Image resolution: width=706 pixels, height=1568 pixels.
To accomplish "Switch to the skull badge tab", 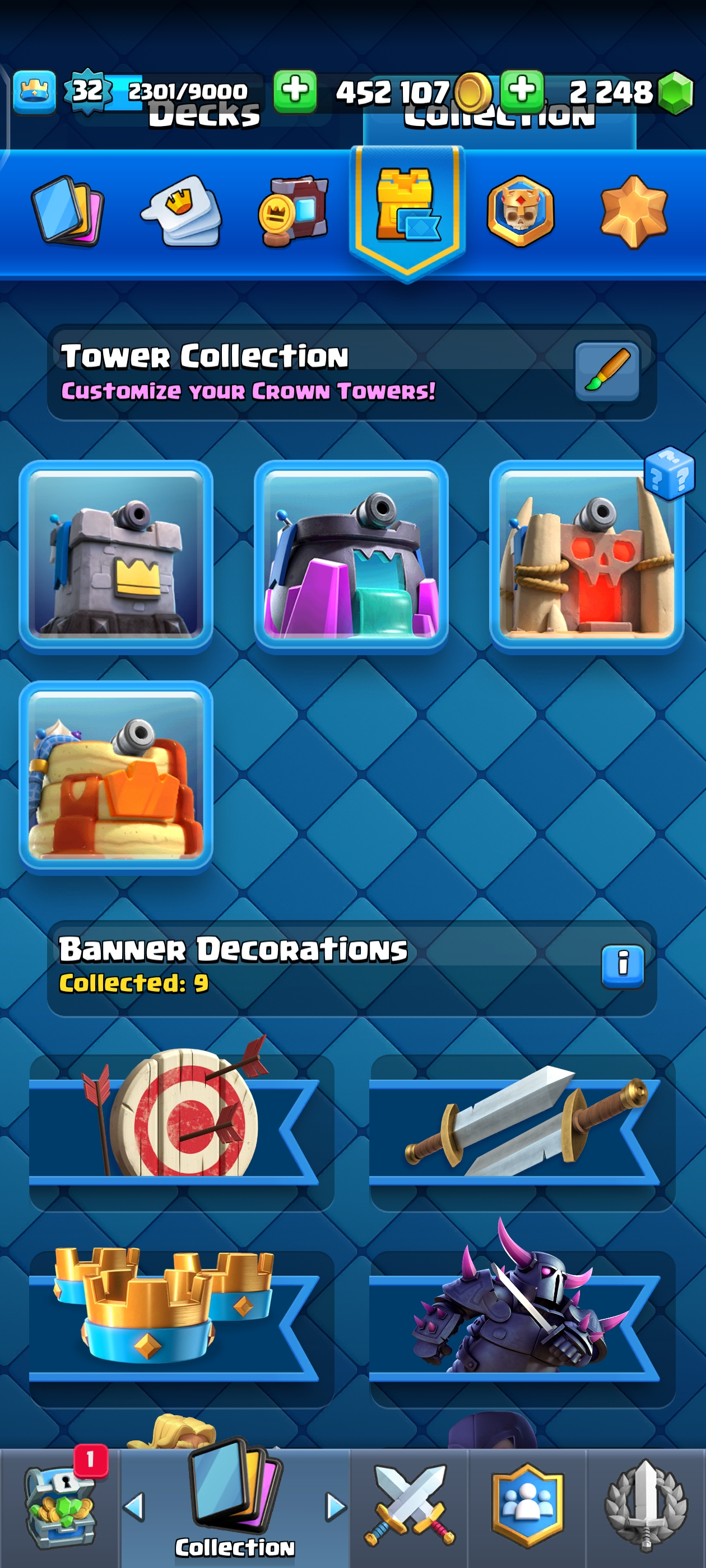I will pyautogui.click(x=520, y=211).
